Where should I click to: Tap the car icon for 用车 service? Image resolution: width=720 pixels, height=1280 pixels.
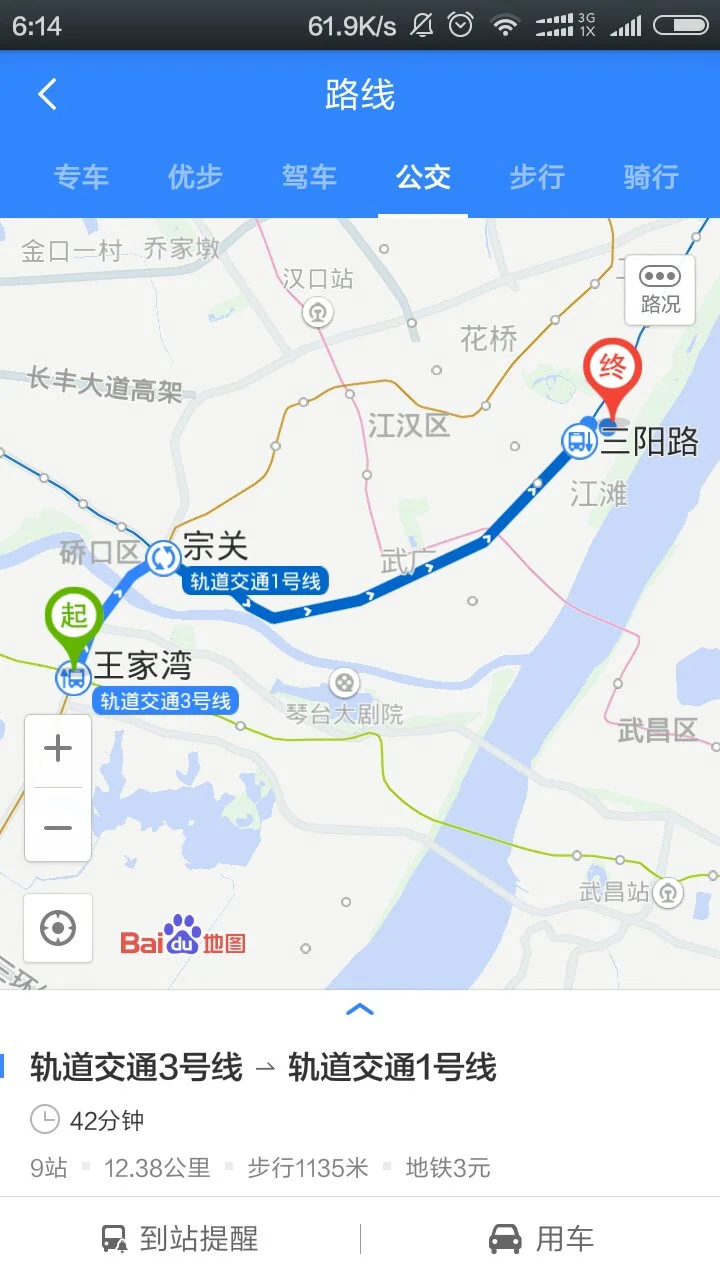click(505, 1238)
